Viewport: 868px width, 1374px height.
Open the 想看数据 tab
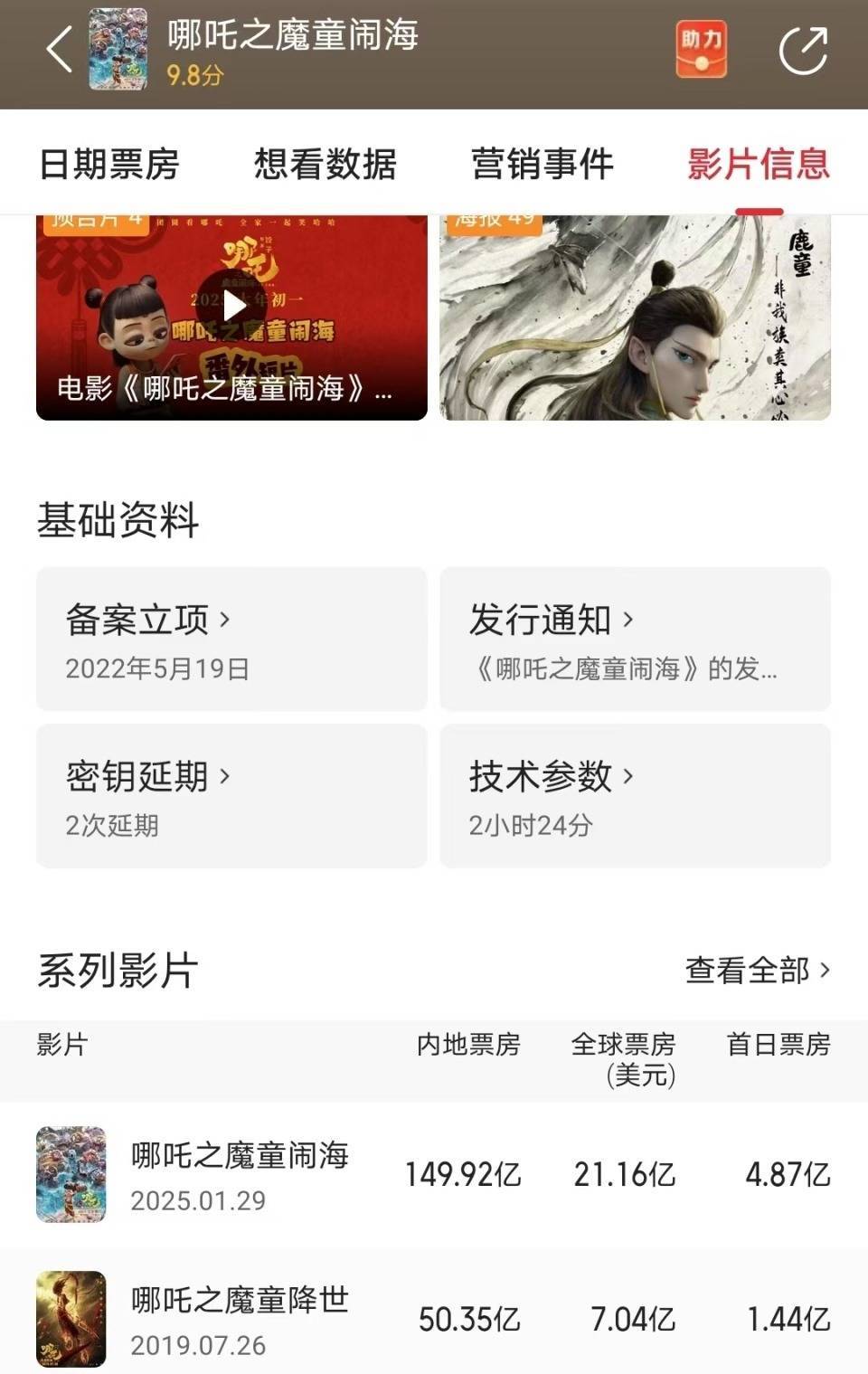[x=325, y=165]
